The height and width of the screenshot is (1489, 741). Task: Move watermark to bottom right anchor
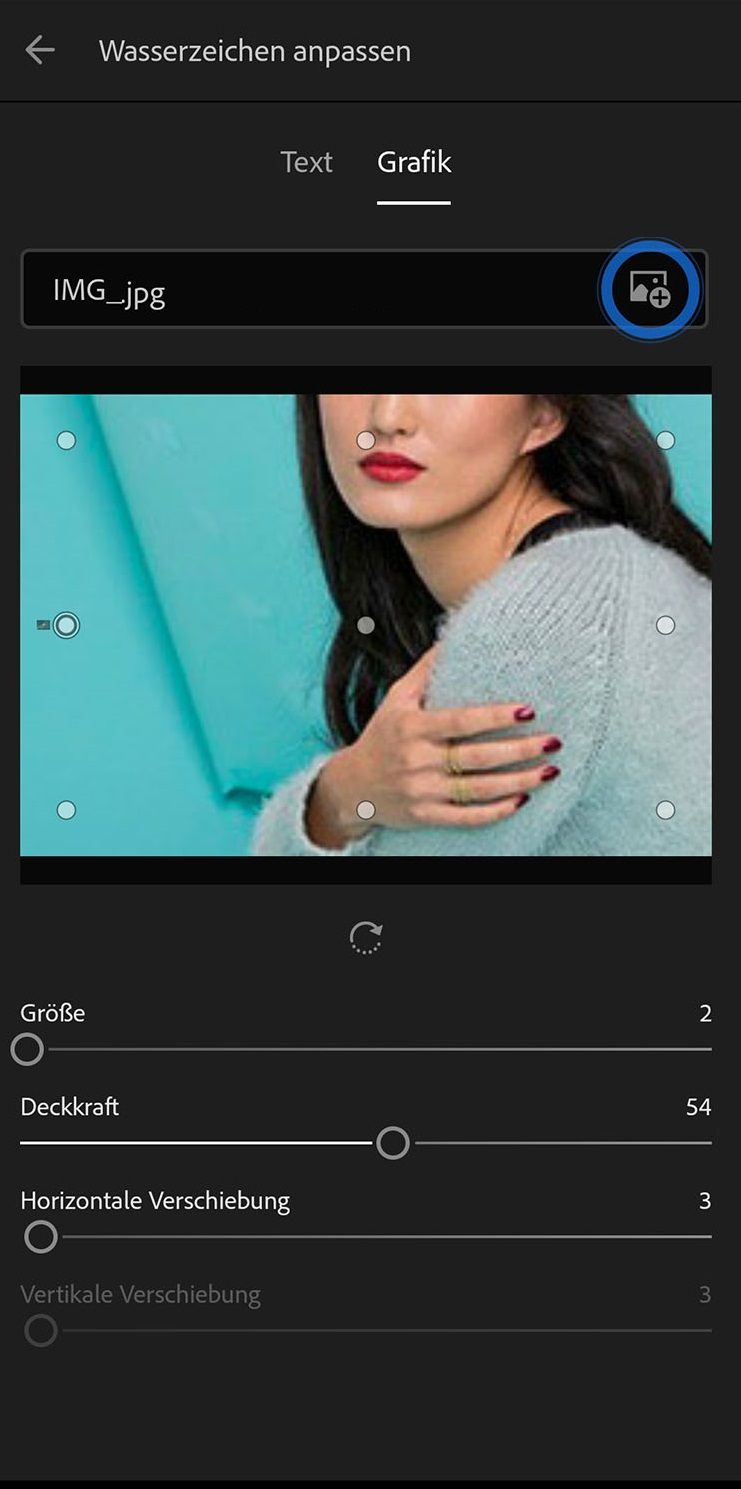pyautogui.click(x=666, y=810)
